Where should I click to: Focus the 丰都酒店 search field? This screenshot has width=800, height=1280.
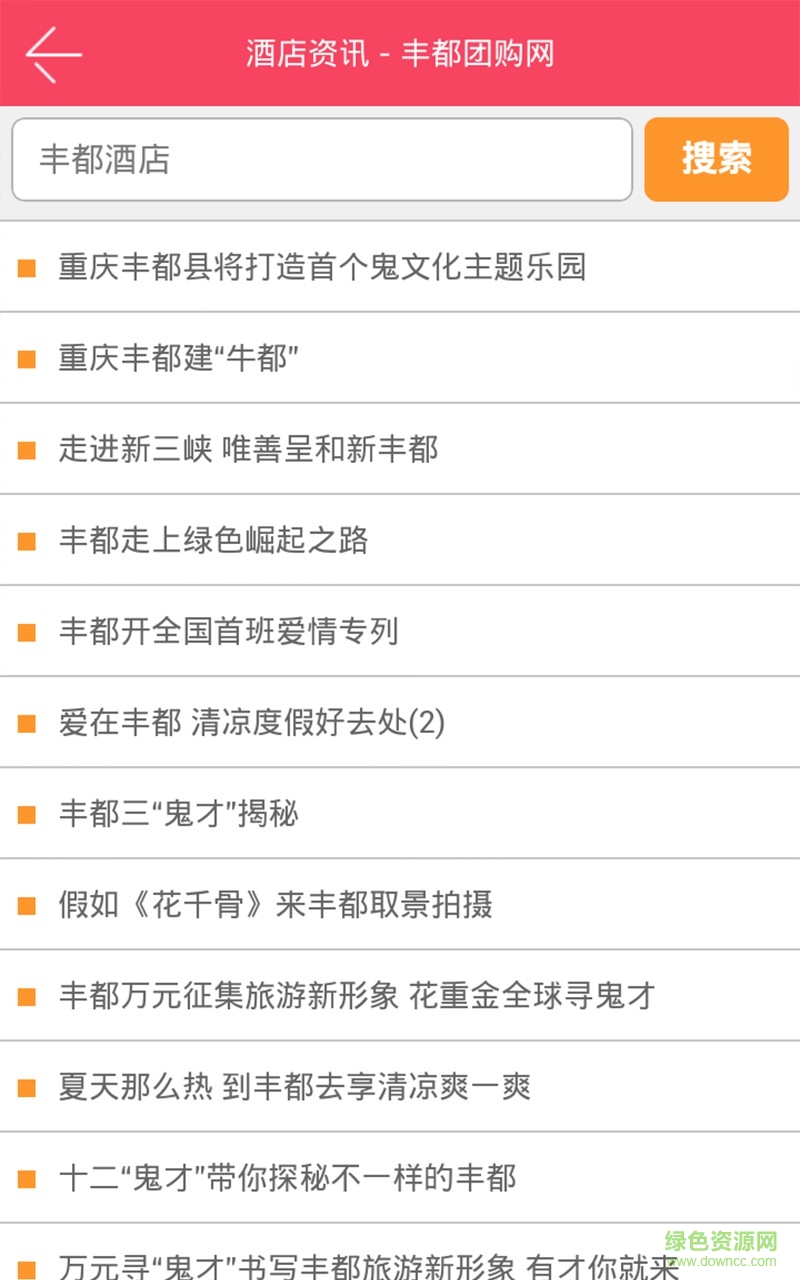point(321,160)
